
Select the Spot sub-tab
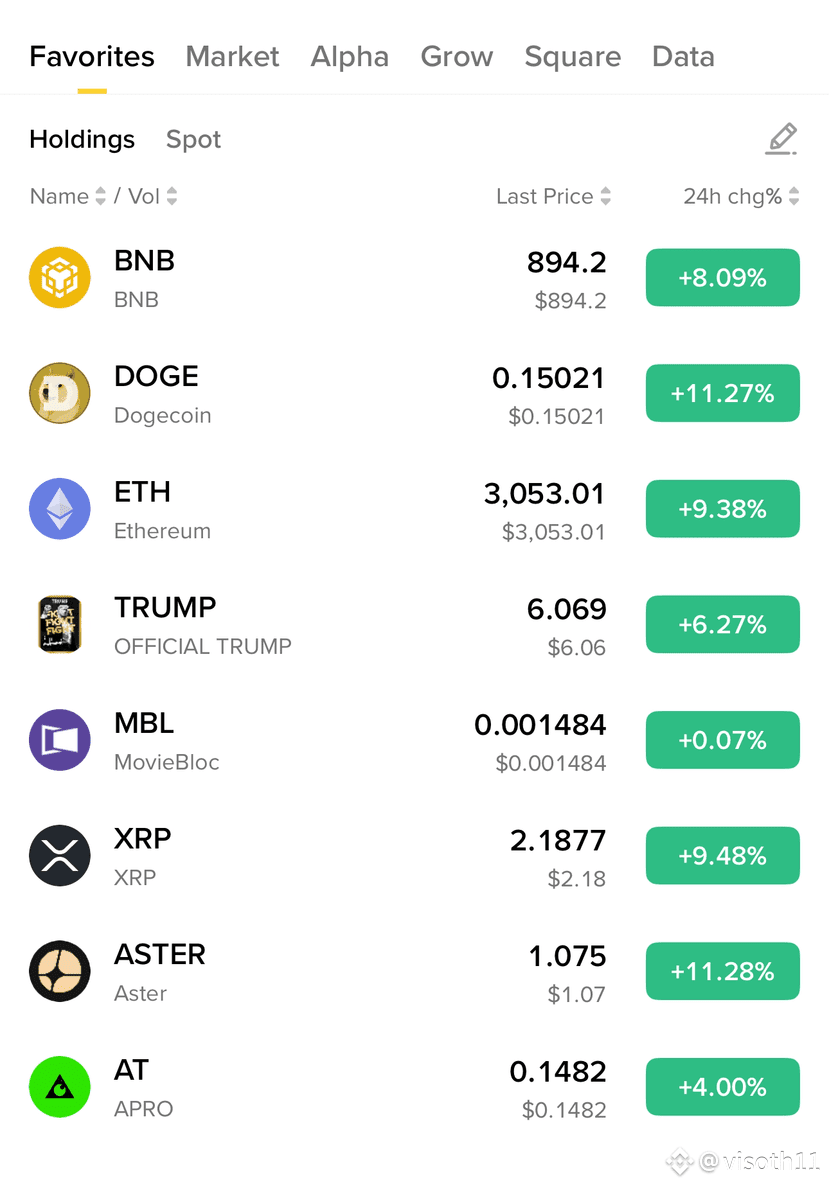[x=193, y=140]
